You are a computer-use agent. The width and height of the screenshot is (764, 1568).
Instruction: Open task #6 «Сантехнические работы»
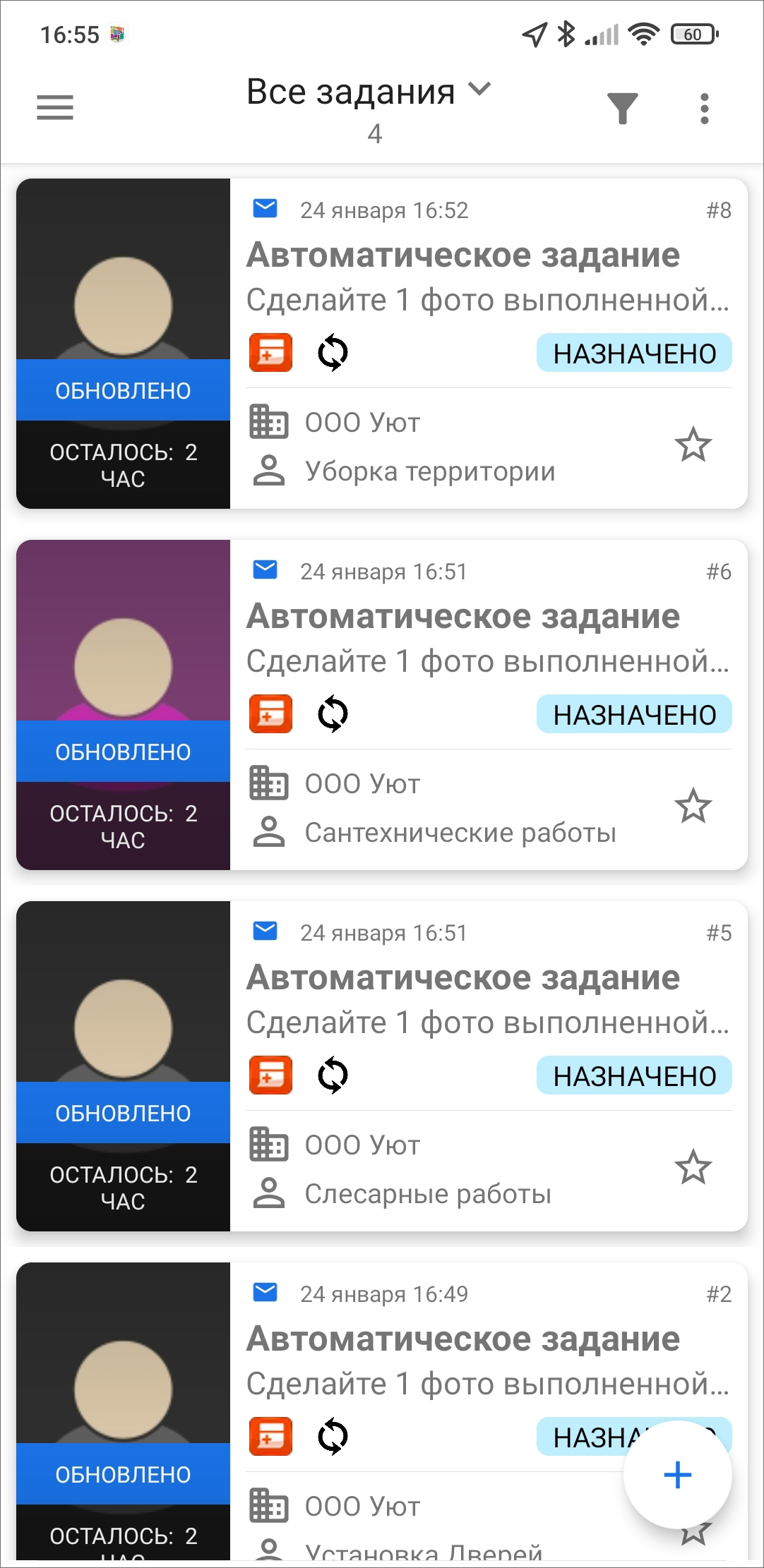pos(462,617)
